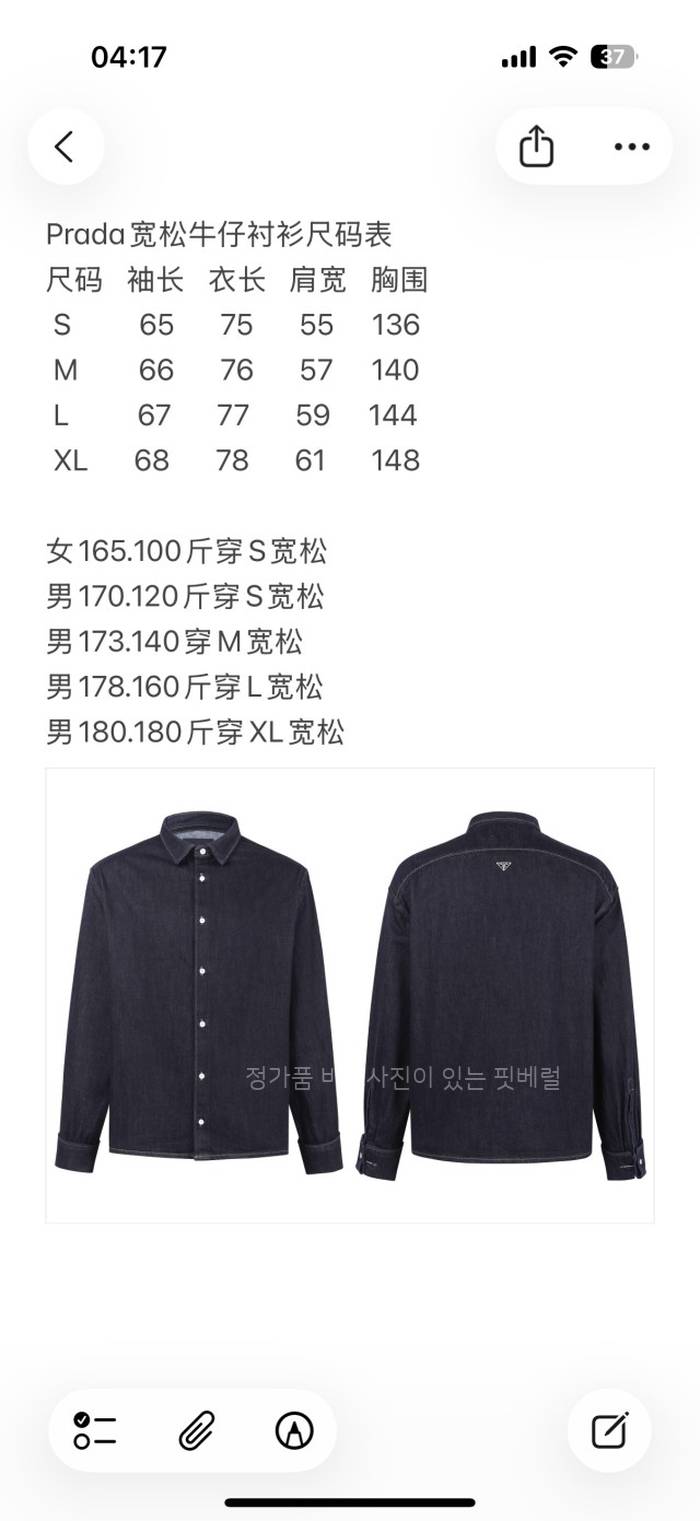The width and height of the screenshot is (700, 1521).
Task: Go back to the notes list
Action: [x=65, y=147]
